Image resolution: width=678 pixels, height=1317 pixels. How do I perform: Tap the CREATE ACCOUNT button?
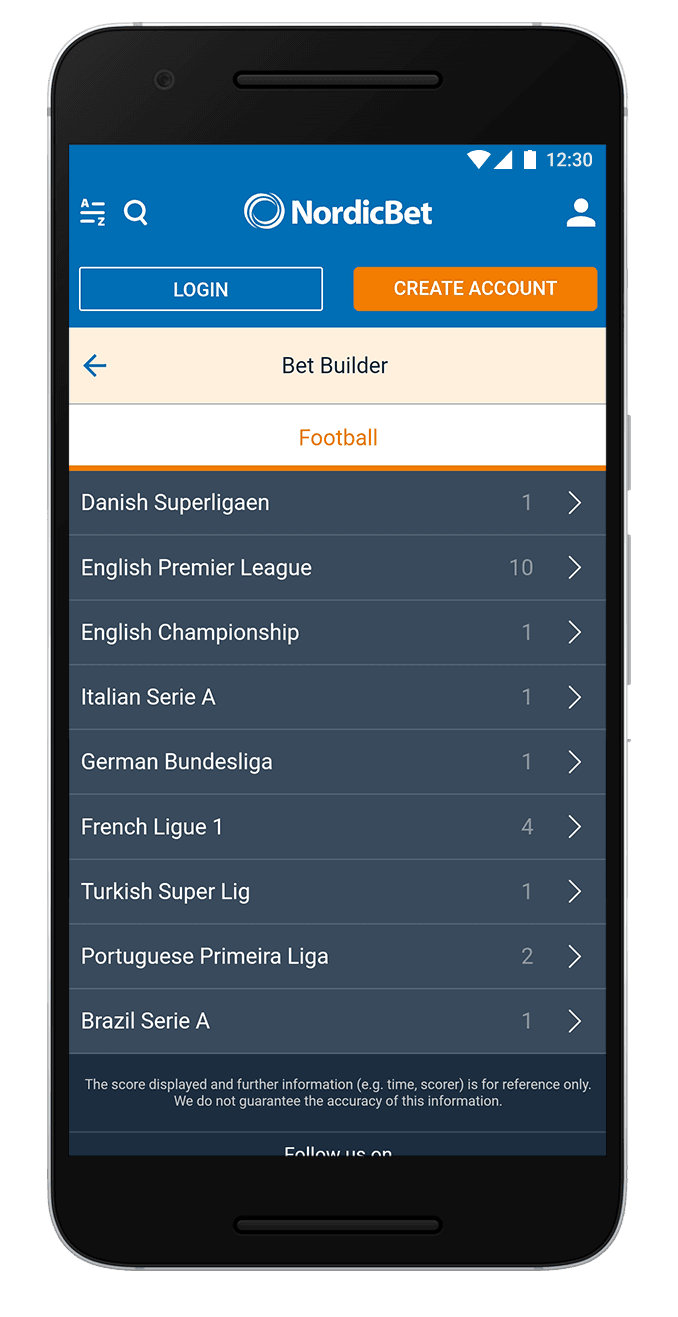(475, 289)
